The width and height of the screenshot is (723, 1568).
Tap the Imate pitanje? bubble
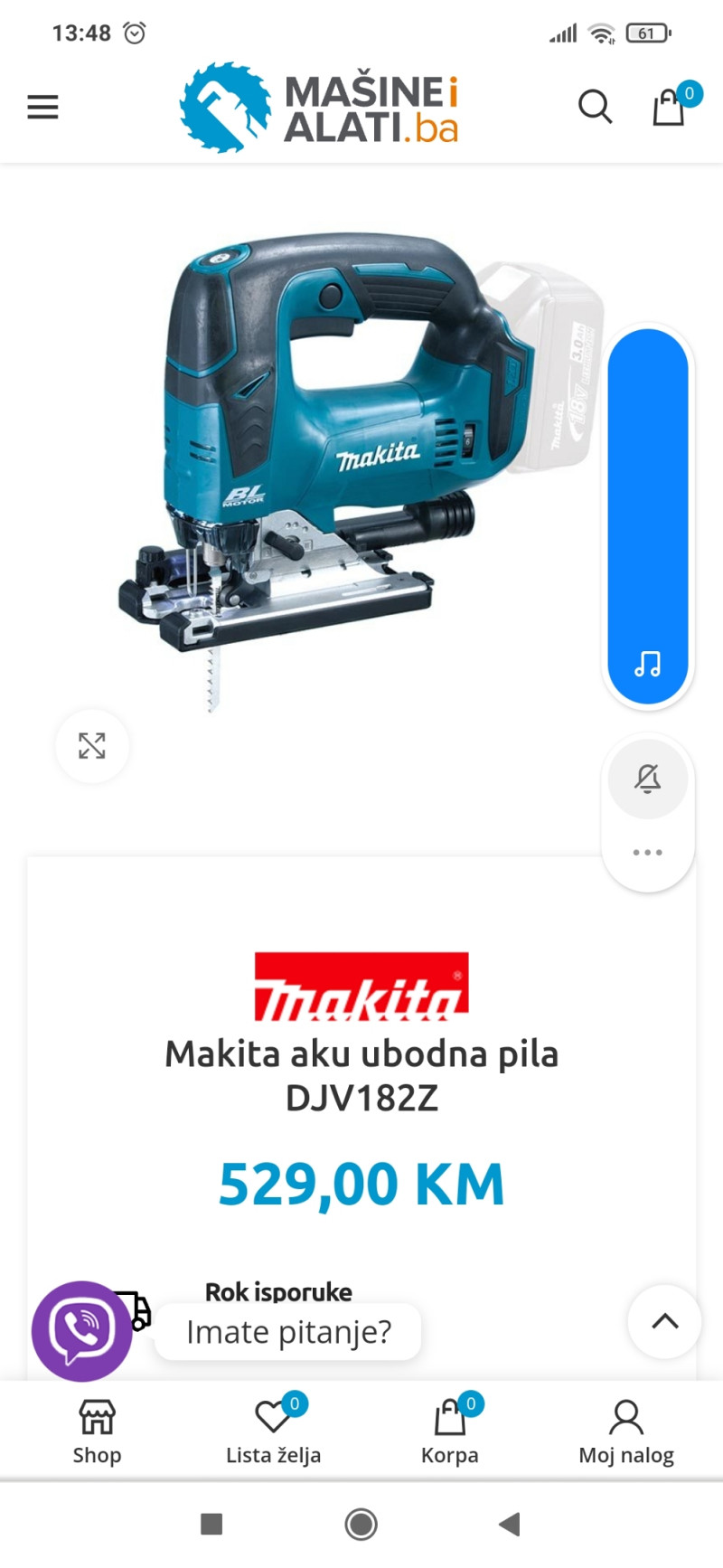coord(288,1332)
